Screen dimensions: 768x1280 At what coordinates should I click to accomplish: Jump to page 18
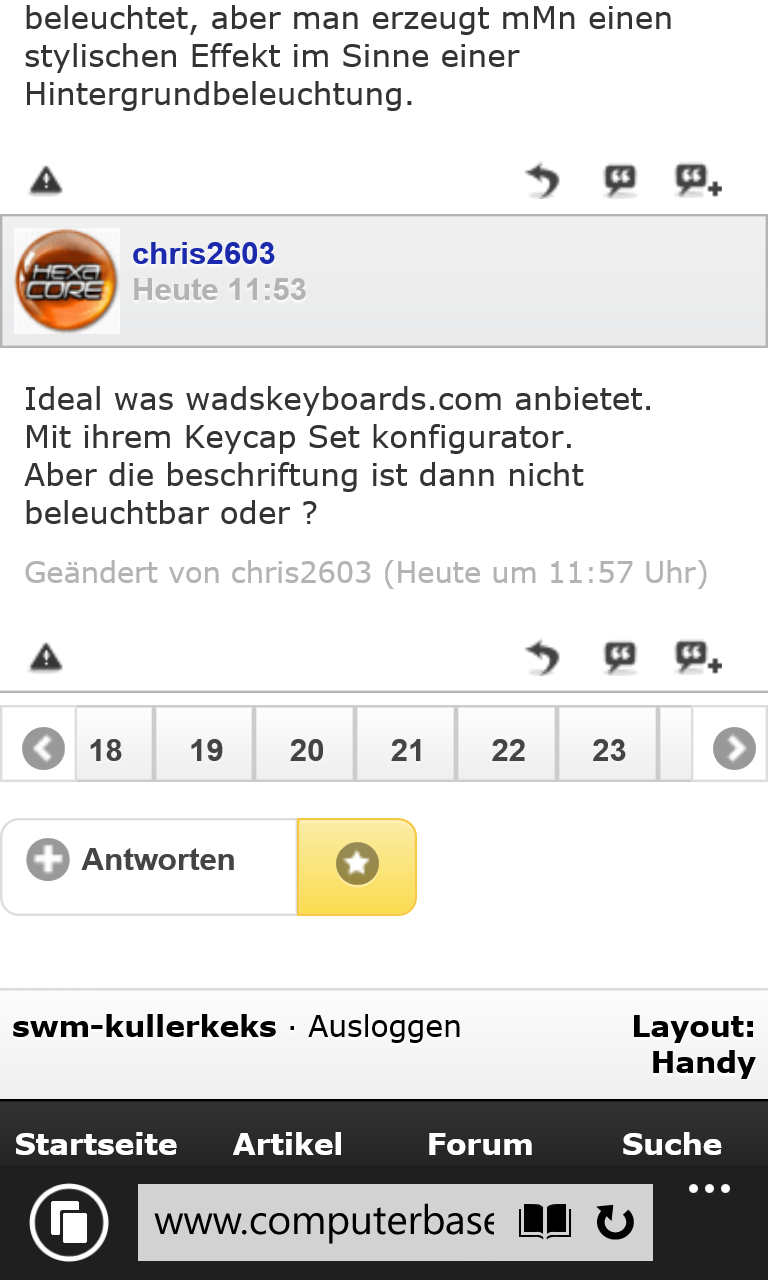(x=106, y=750)
